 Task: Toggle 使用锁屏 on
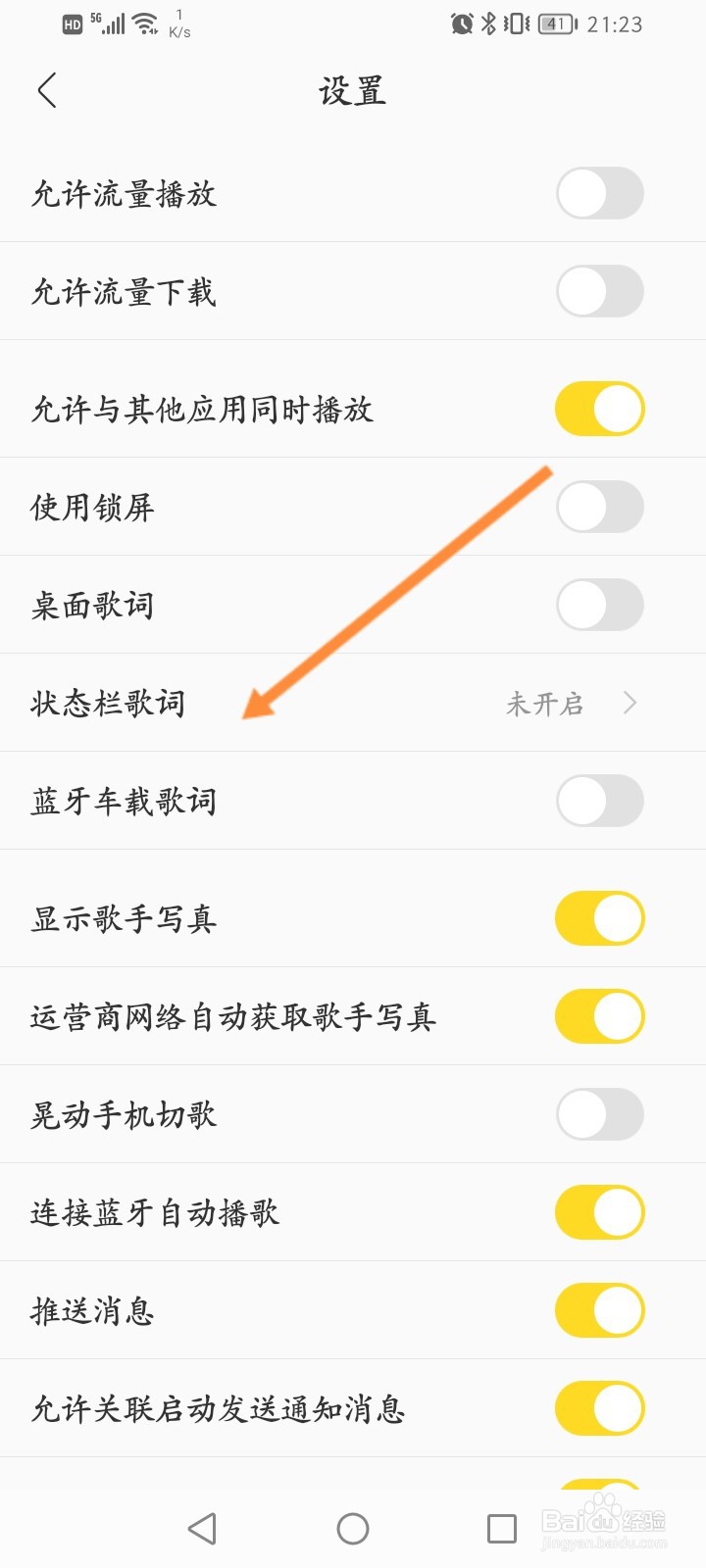pos(600,507)
